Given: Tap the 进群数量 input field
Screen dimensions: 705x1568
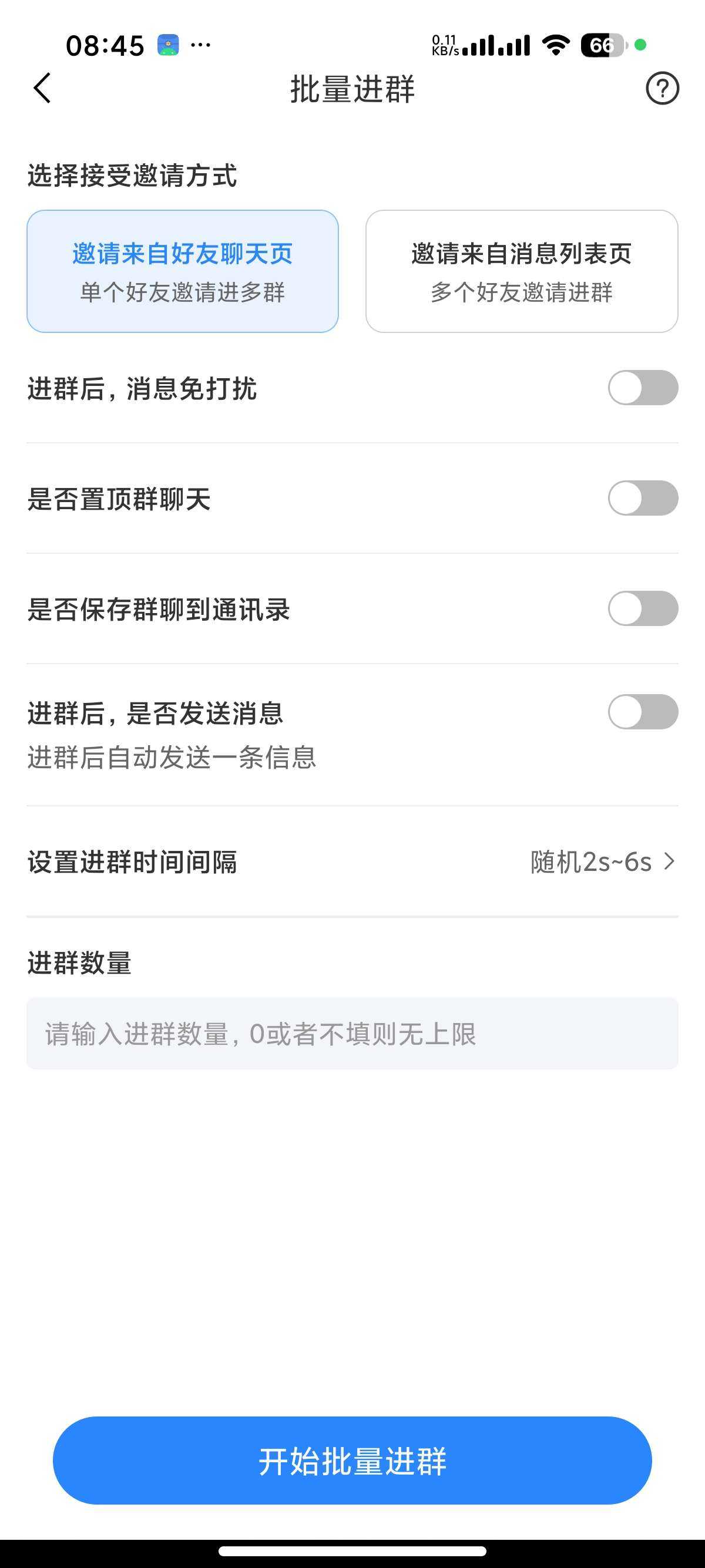Looking at the screenshot, I should pyautogui.click(x=352, y=1034).
